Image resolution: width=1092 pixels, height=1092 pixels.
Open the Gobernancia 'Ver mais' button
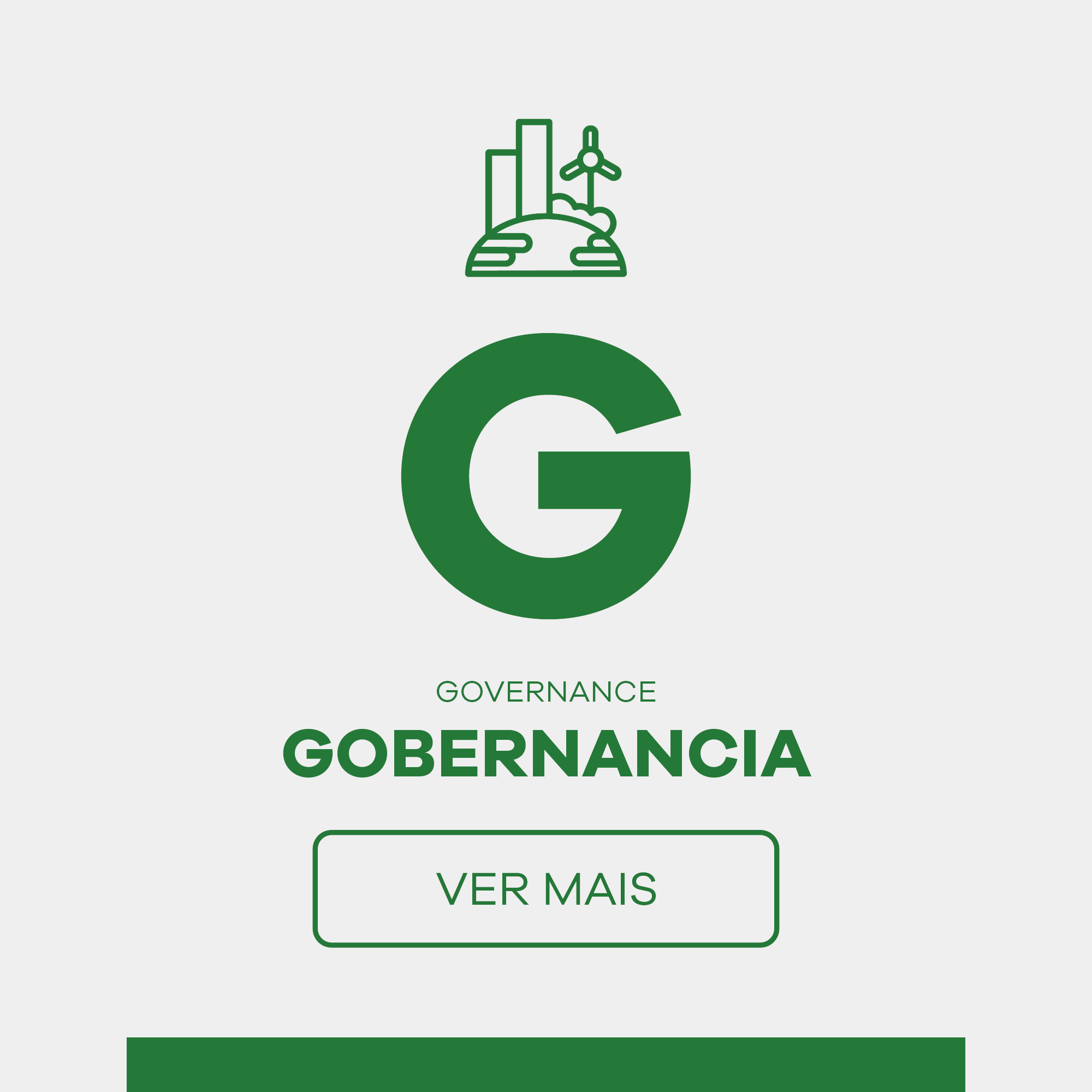(x=546, y=889)
